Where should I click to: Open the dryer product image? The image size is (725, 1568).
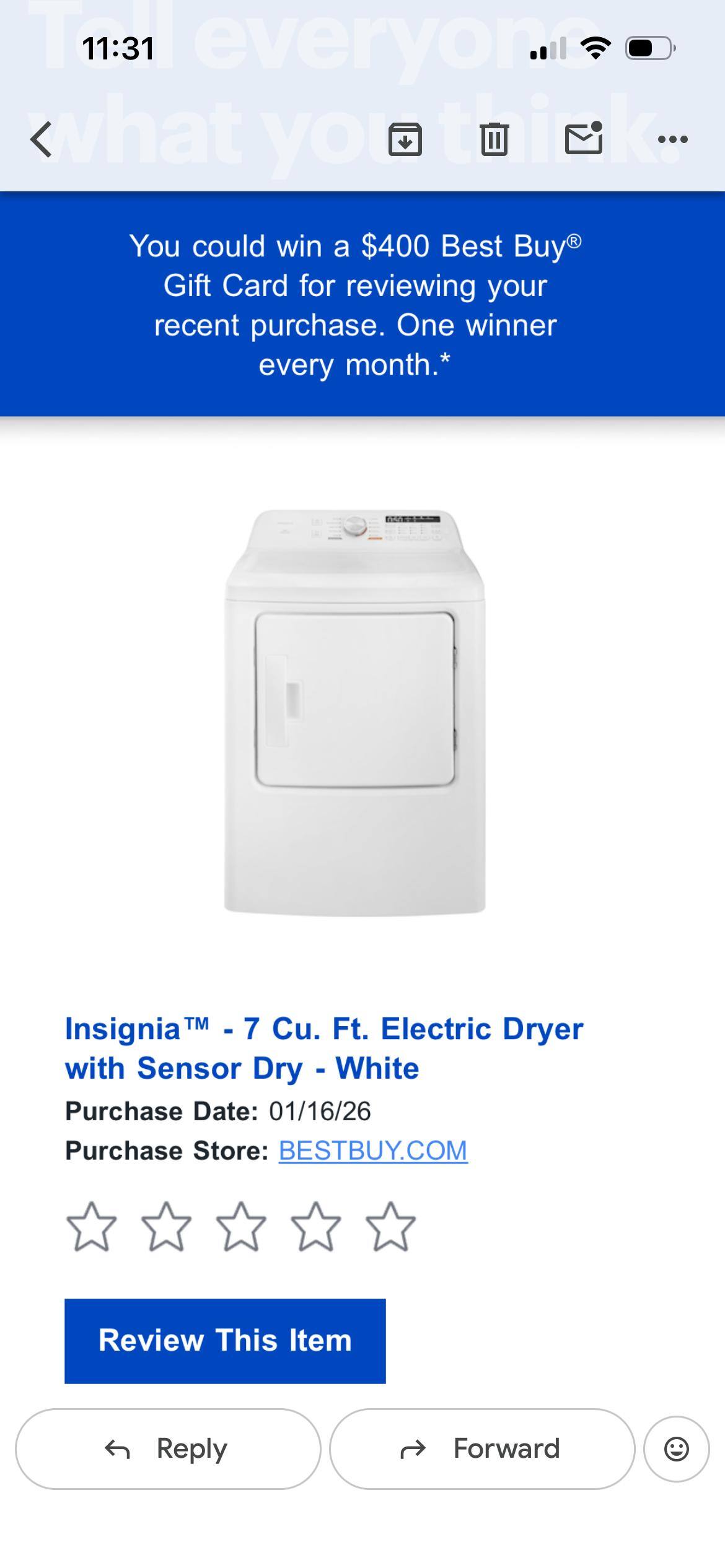click(x=354, y=711)
